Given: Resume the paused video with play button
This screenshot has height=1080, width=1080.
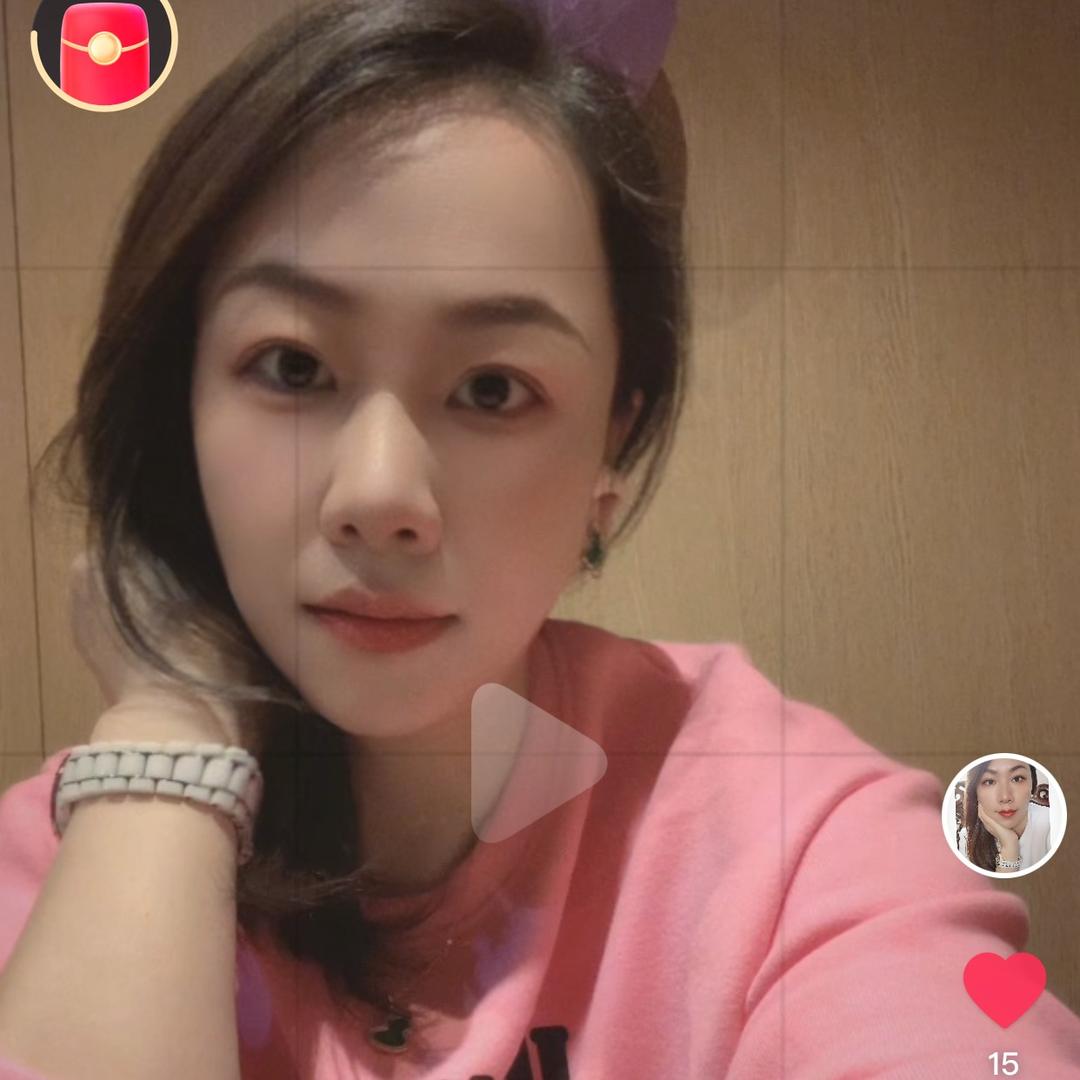Looking at the screenshot, I should (535, 762).
